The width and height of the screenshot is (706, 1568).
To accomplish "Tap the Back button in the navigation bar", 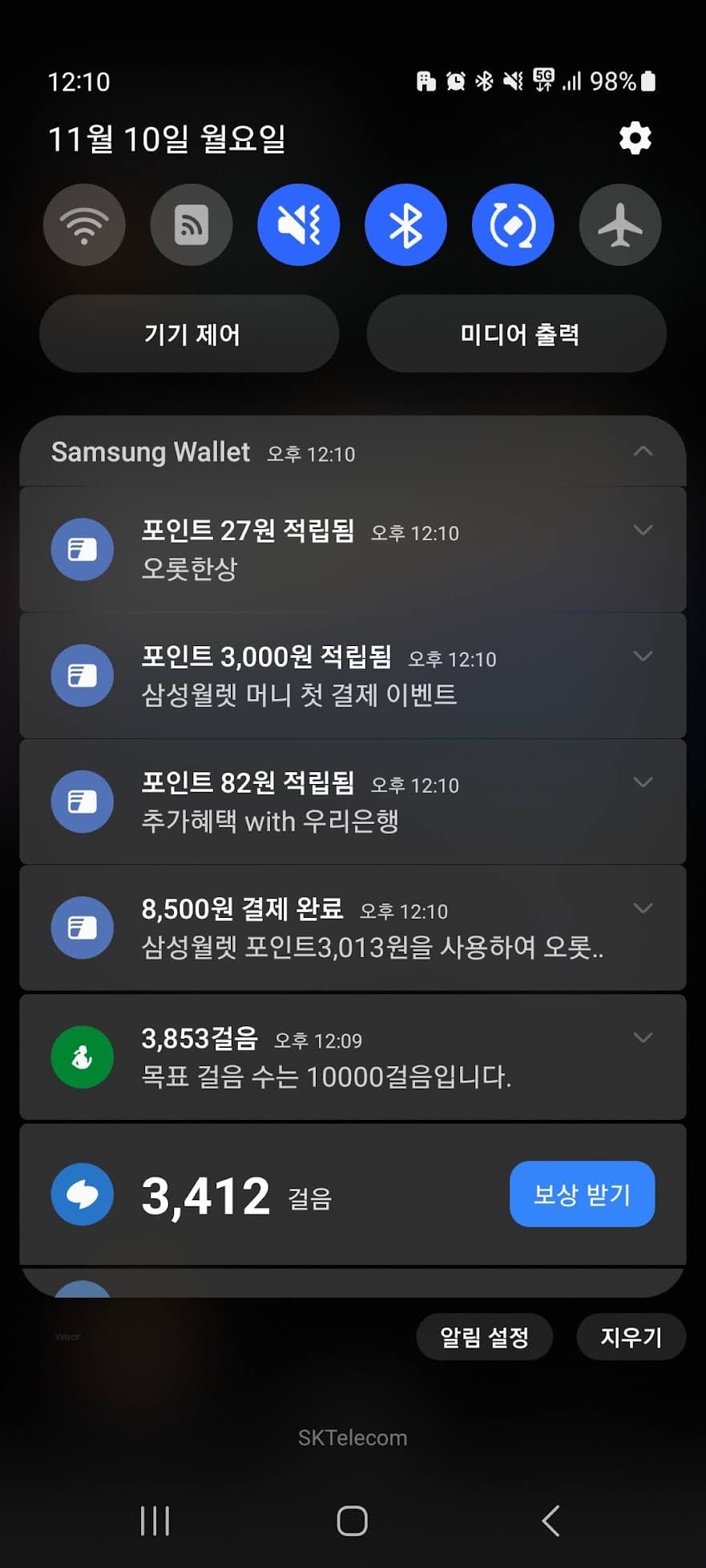I will pyautogui.click(x=551, y=1519).
